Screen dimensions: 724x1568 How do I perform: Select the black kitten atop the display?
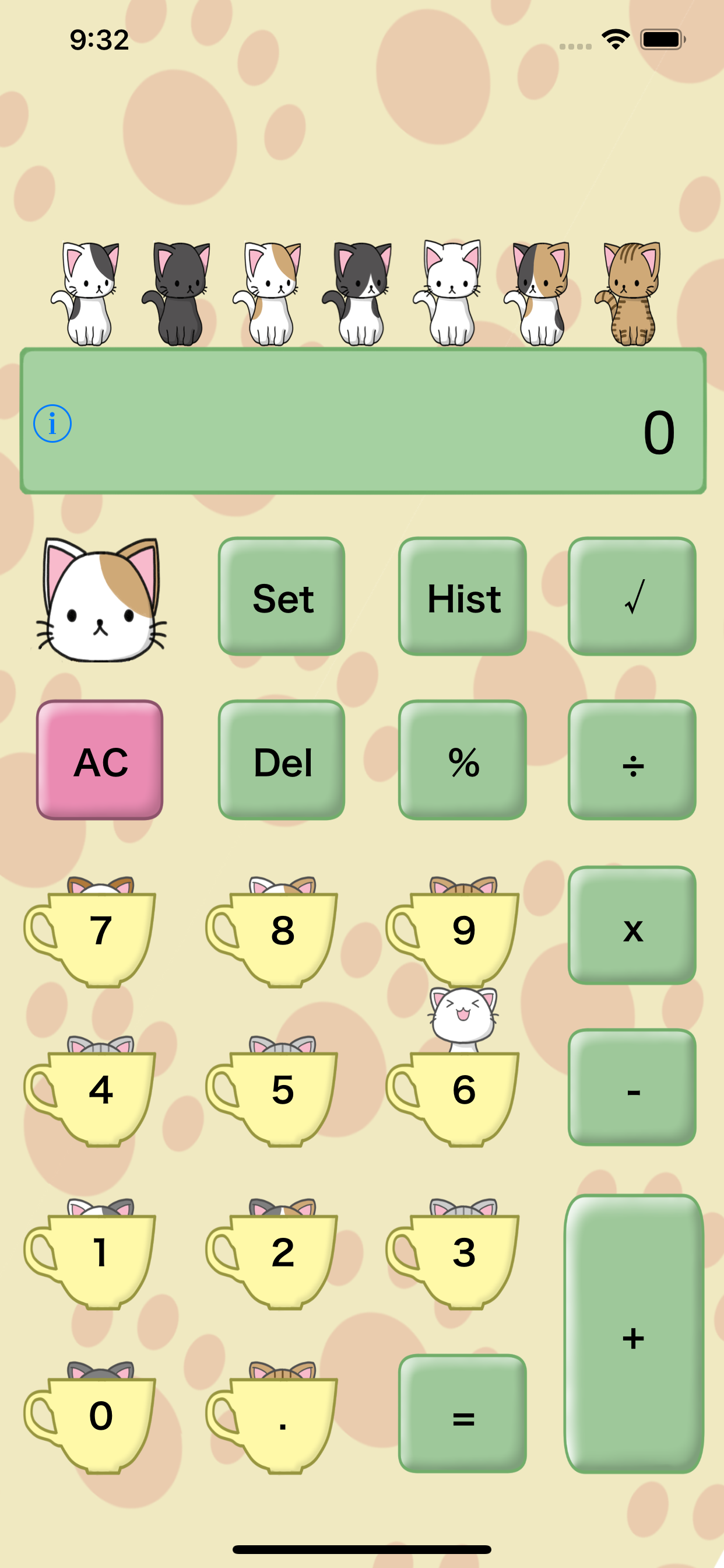pos(177,292)
